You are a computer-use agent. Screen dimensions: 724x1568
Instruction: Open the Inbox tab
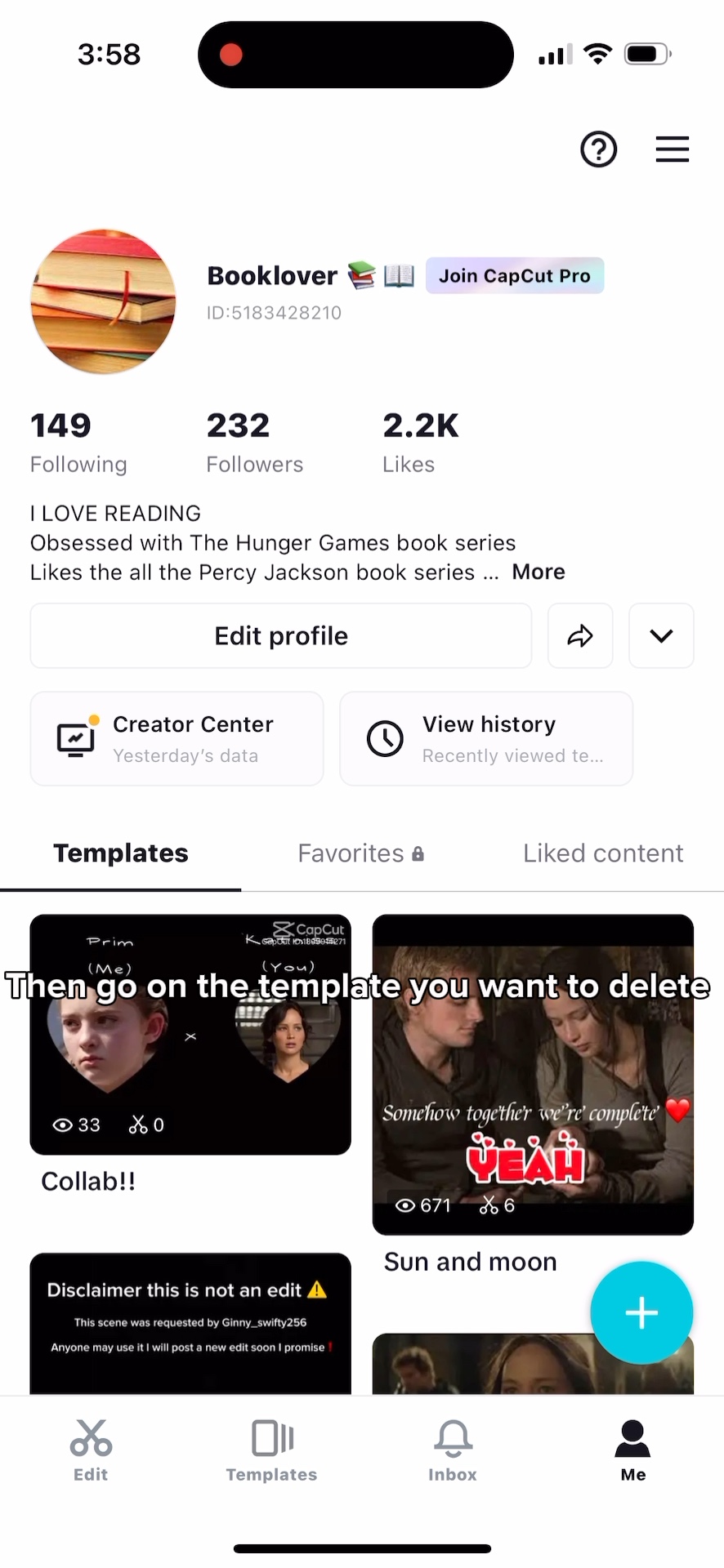pos(453,1451)
